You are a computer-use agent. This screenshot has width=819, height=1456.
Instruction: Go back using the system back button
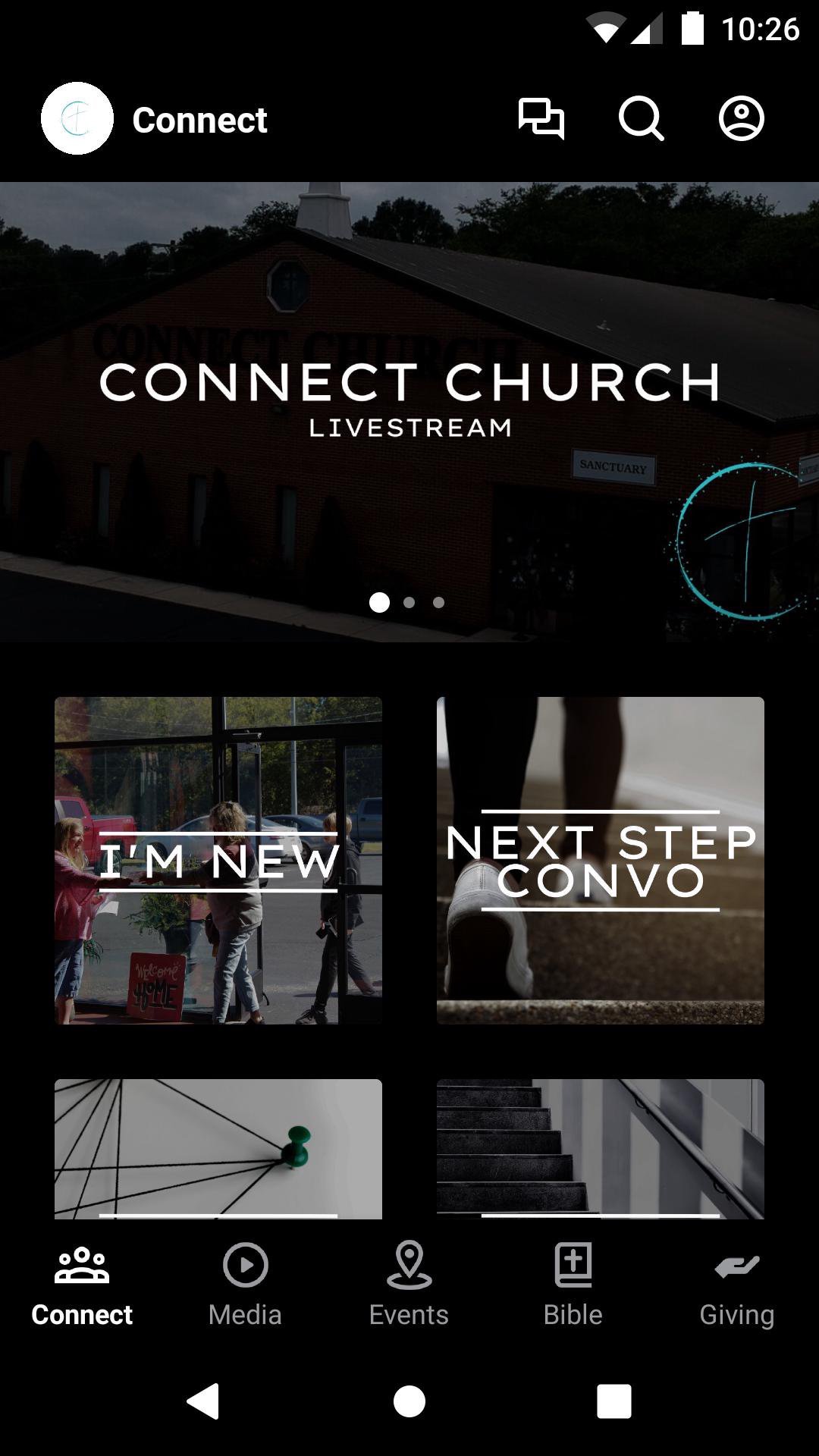(x=203, y=1401)
